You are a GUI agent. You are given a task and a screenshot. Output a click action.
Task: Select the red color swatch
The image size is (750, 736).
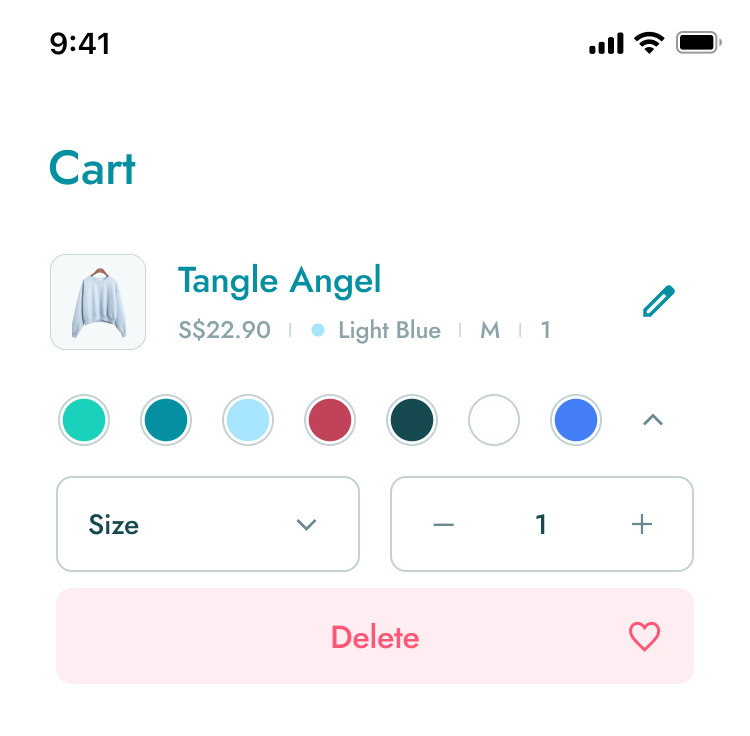[329, 420]
